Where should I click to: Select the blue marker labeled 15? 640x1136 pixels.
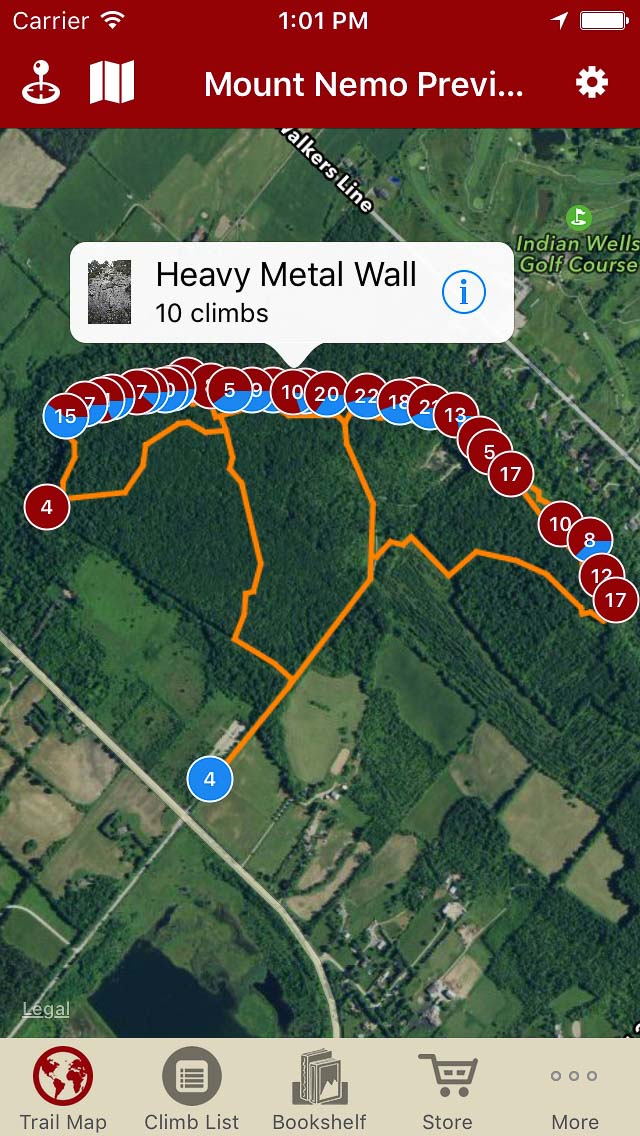(x=64, y=416)
